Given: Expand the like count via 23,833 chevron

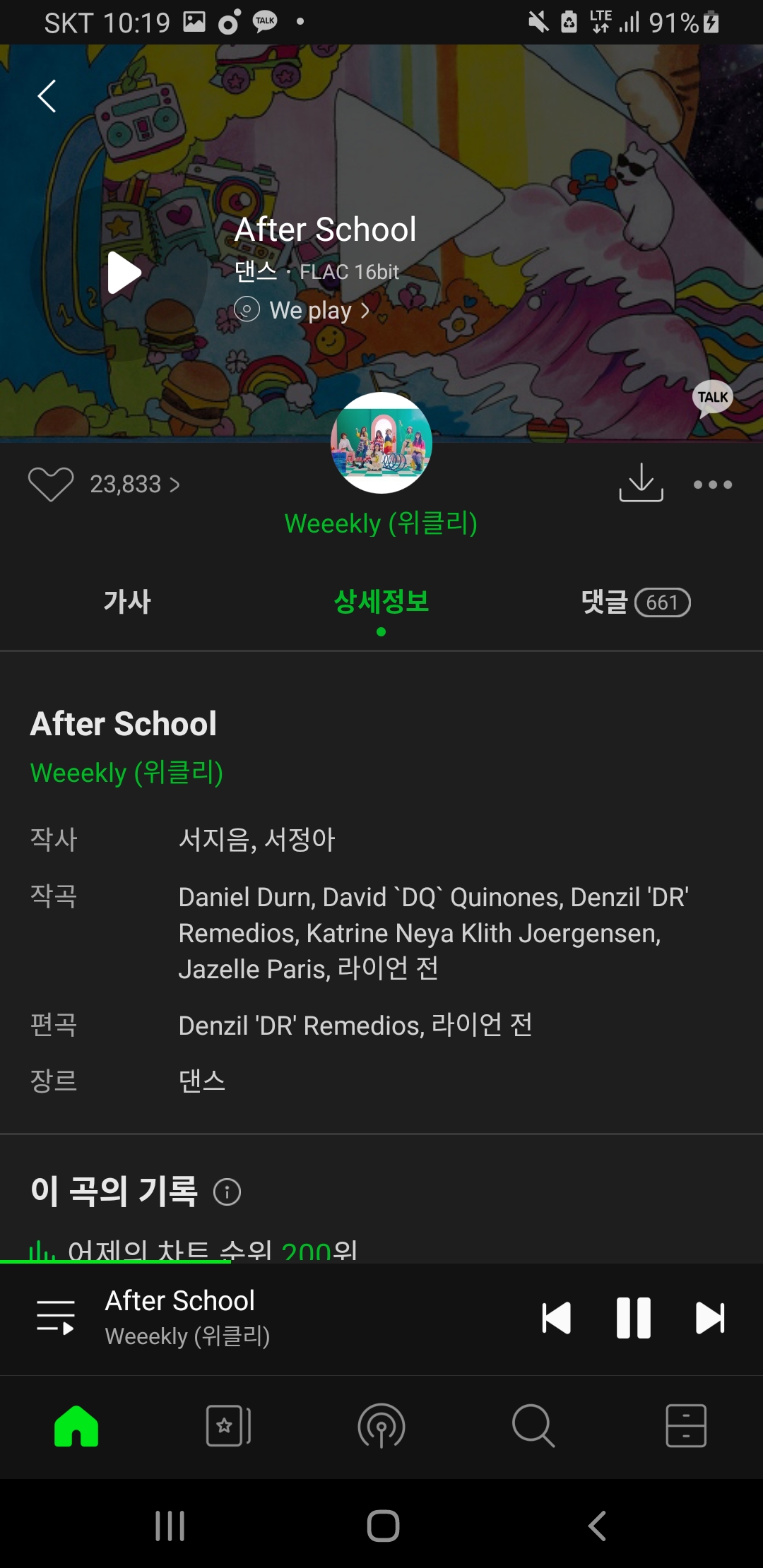Looking at the screenshot, I should [x=136, y=485].
